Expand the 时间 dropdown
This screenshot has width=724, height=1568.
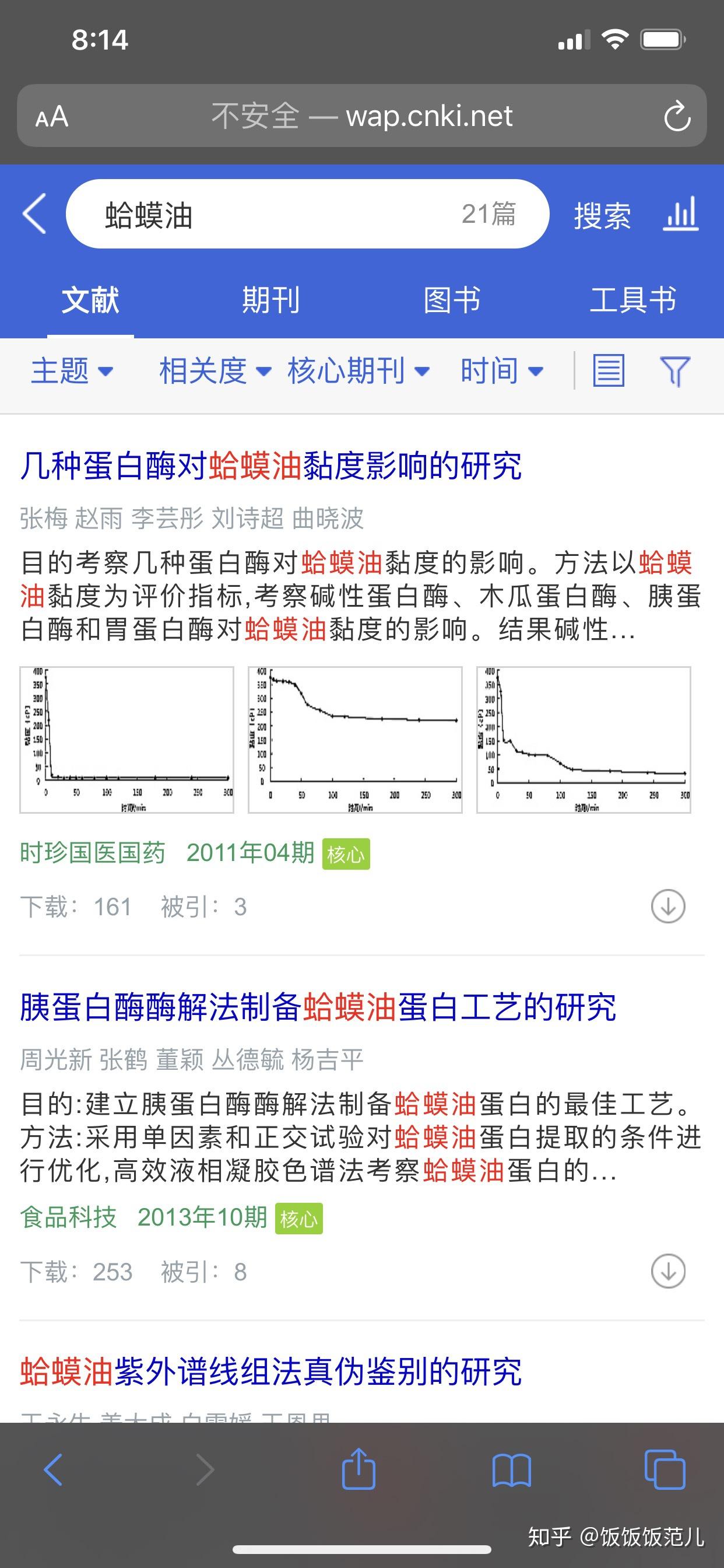point(501,370)
